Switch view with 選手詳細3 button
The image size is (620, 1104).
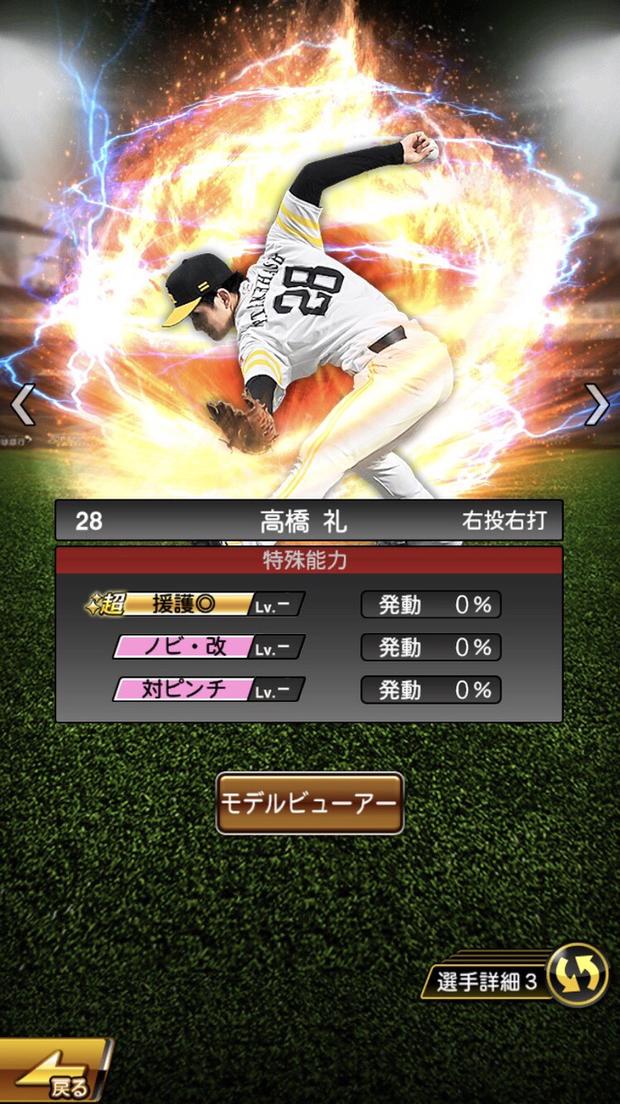(520, 979)
